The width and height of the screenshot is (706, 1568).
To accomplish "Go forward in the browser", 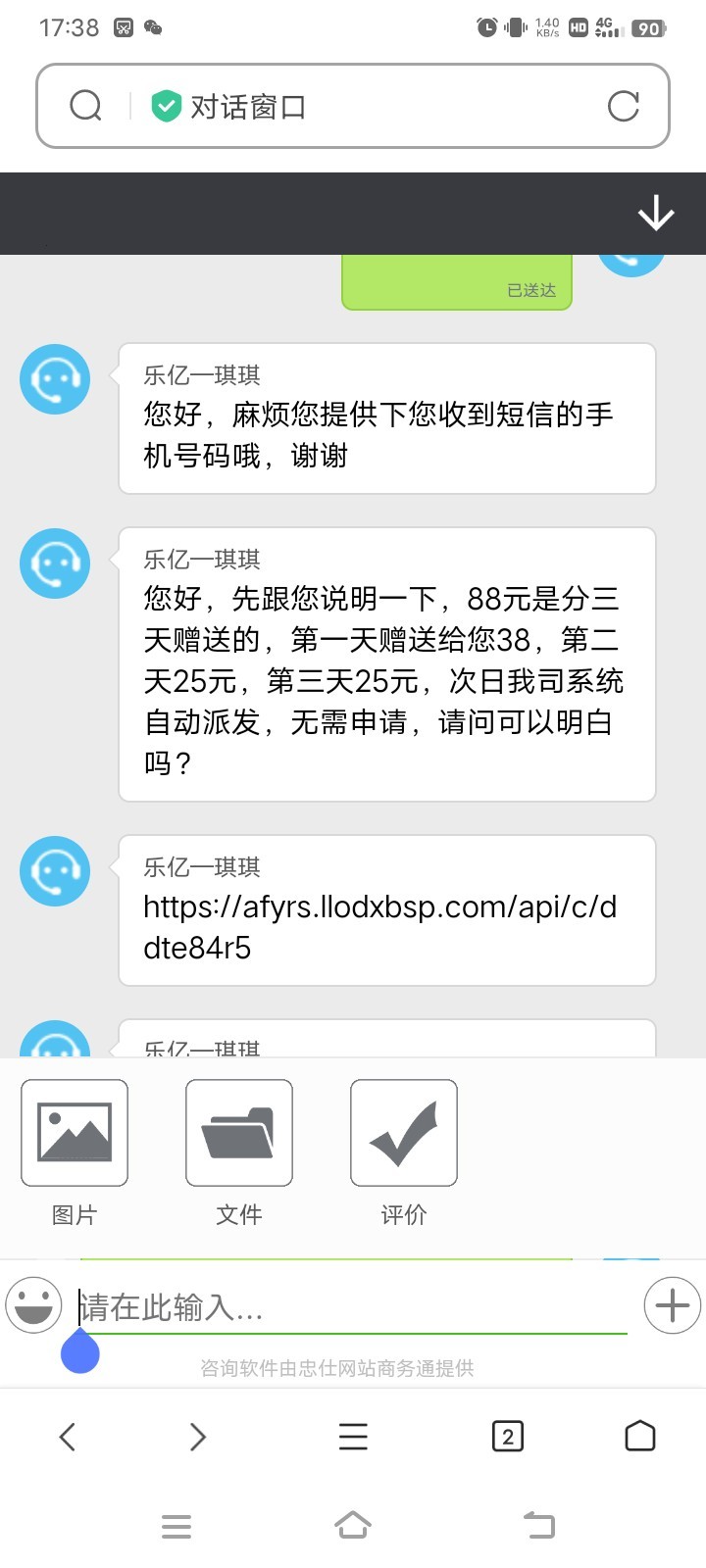I will tap(198, 1437).
